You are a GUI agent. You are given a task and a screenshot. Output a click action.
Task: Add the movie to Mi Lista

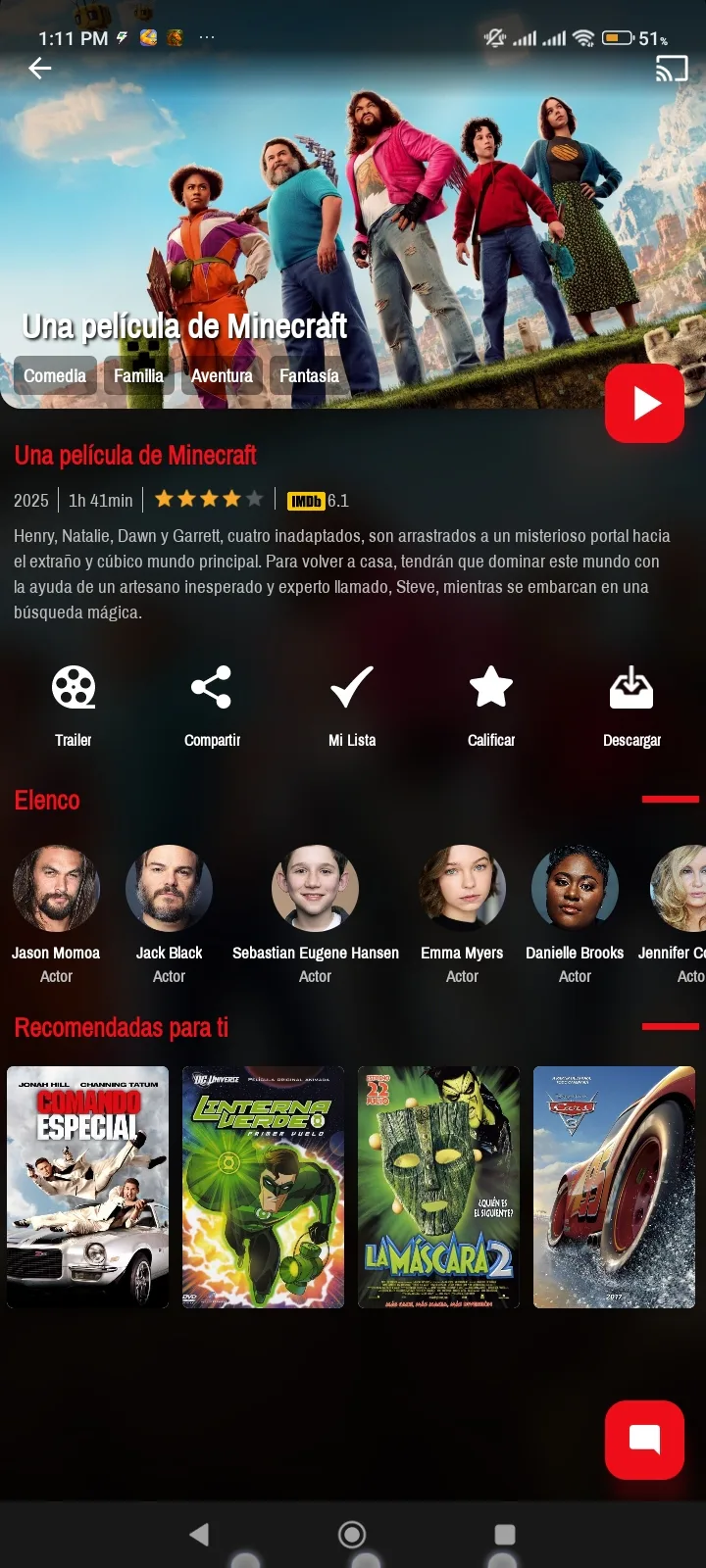coord(352,706)
